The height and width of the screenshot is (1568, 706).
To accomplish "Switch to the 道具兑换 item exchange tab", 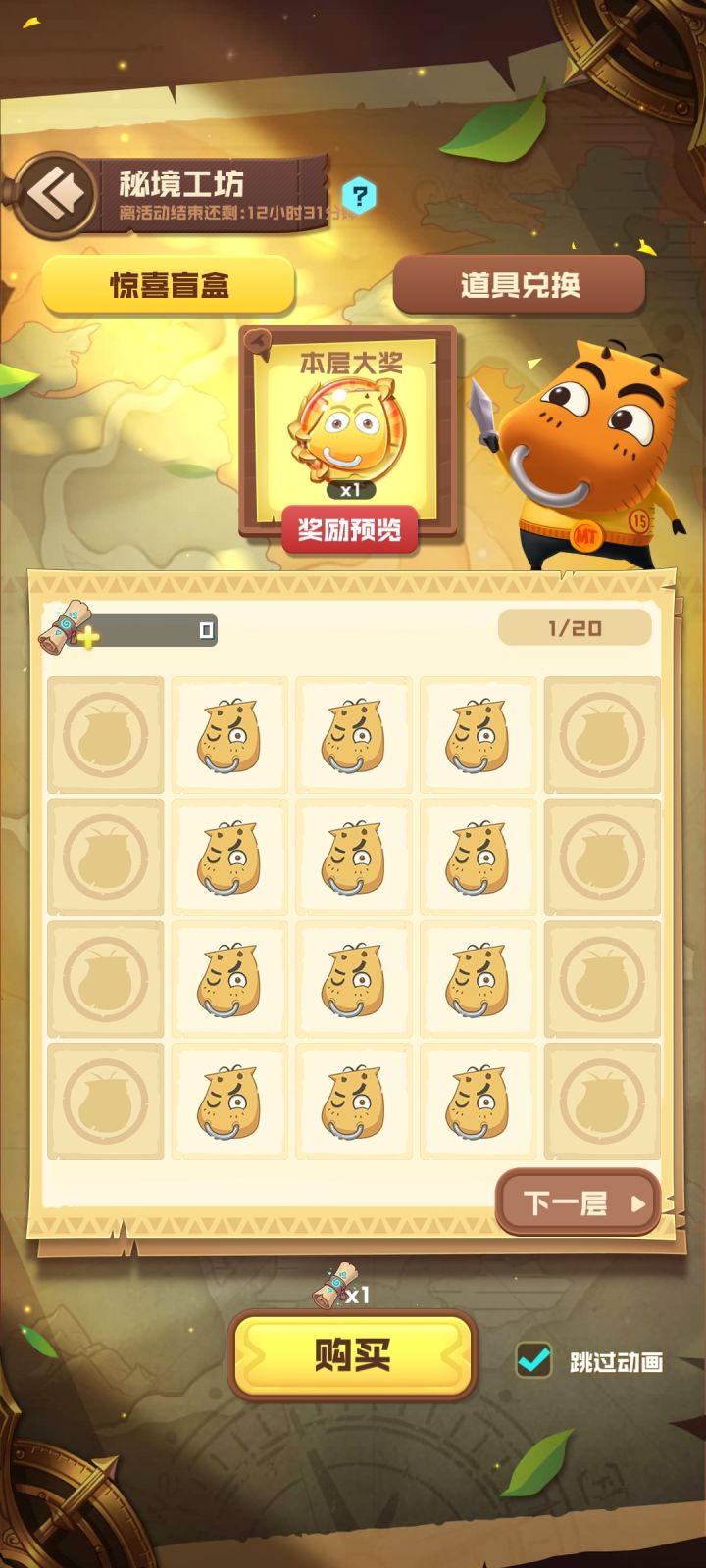I will (x=519, y=284).
